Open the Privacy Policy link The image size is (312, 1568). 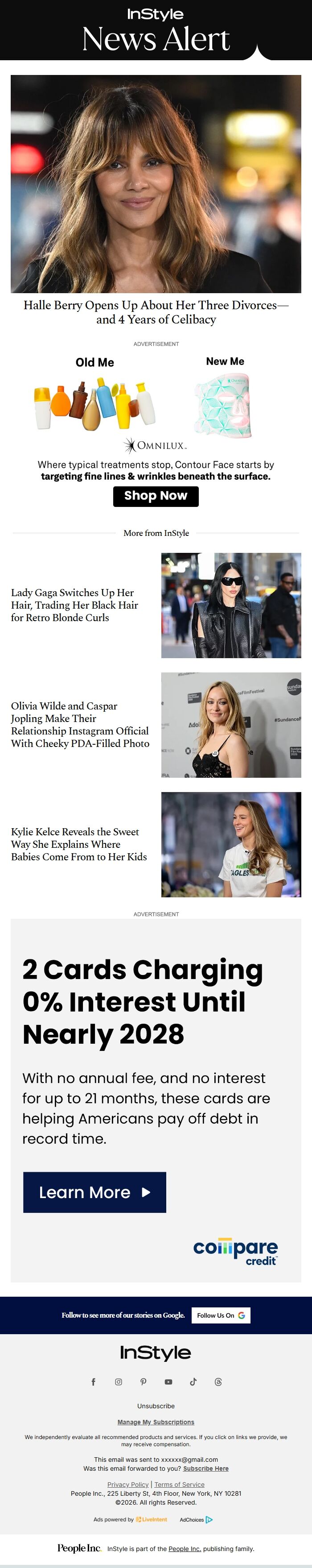pyautogui.click(x=128, y=1484)
